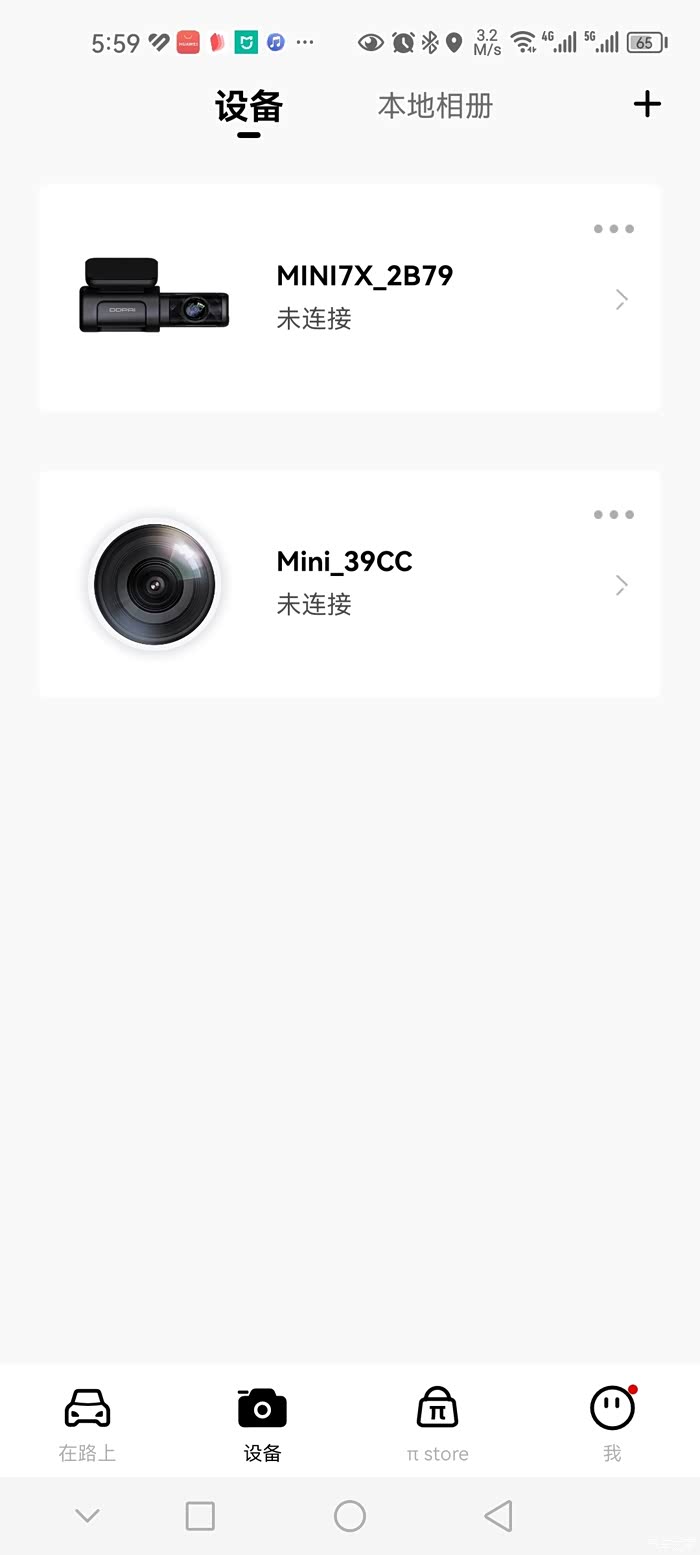
Task: Open the MINI7X_2B79 device card
Action: coord(350,298)
